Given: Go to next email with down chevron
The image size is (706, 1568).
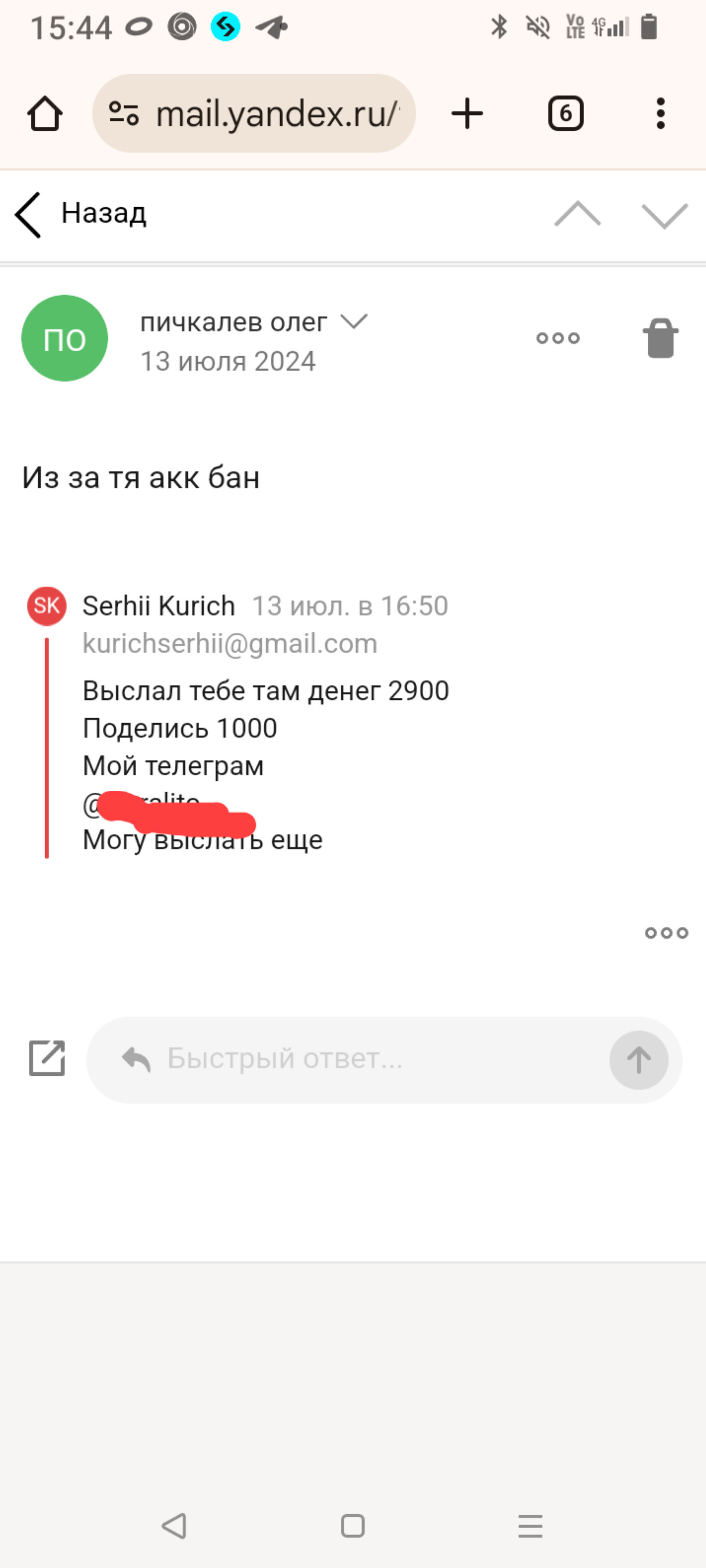Looking at the screenshot, I should 664,215.
